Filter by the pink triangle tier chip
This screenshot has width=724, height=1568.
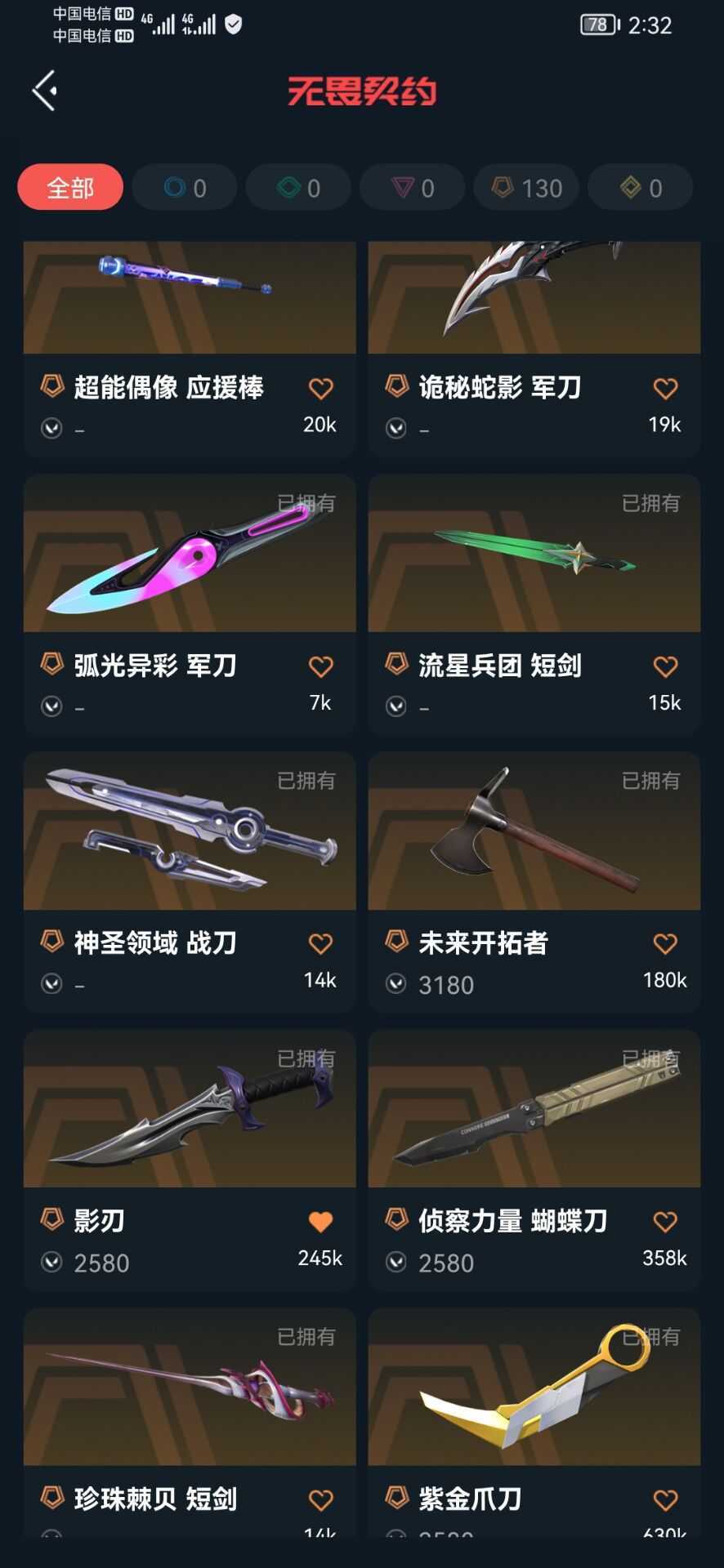[x=413, y=188]
